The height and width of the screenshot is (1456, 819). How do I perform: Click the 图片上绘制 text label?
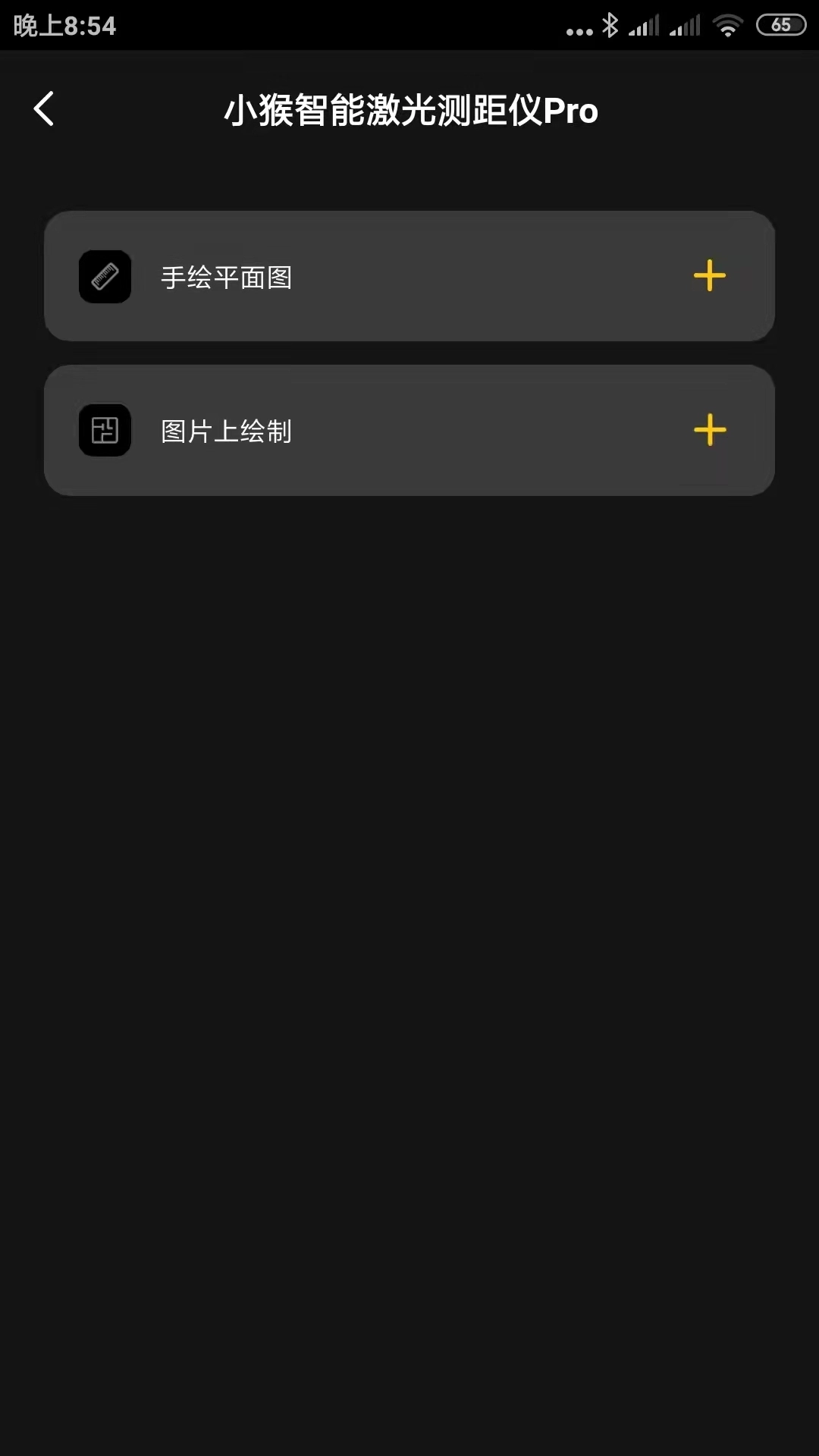click(x=227, y=430)
